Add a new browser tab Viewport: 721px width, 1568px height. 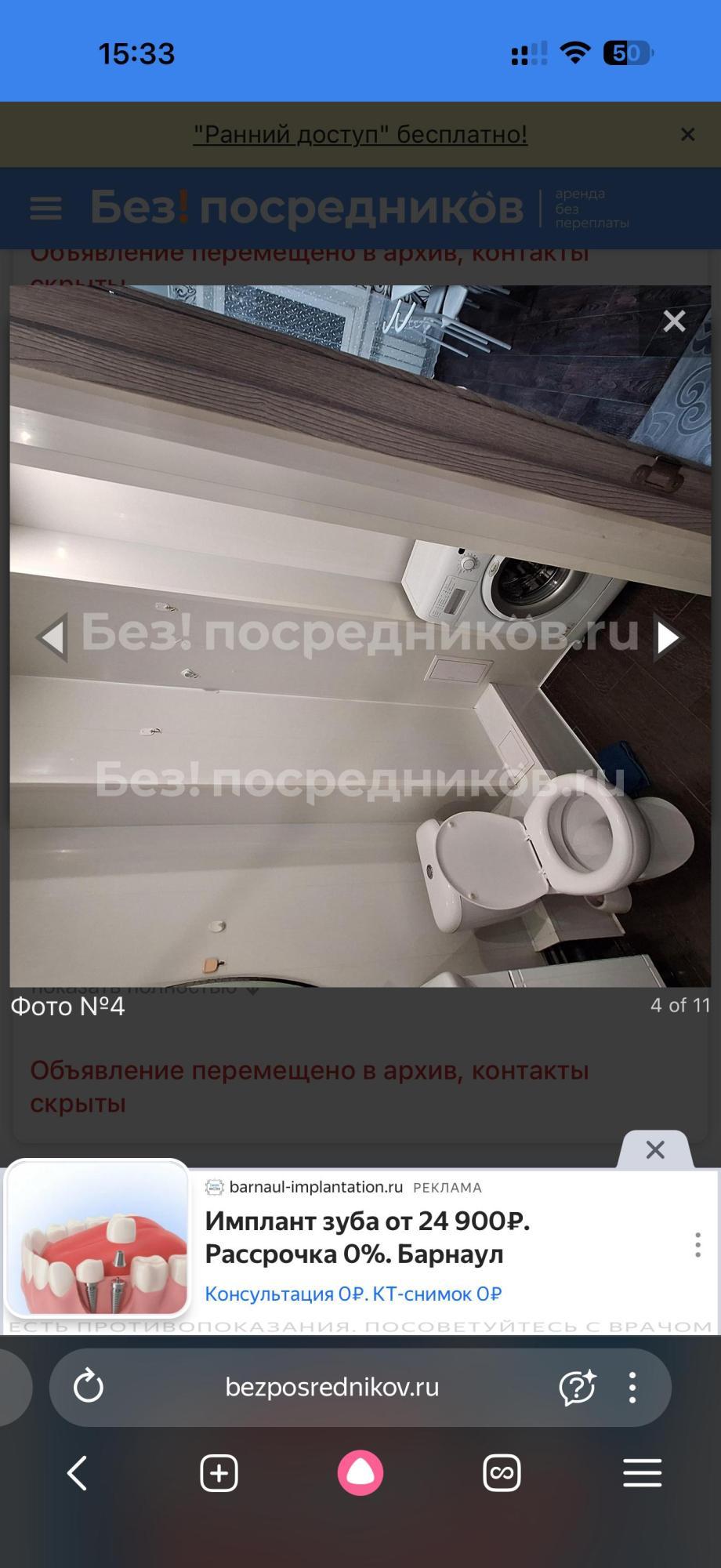[x=219, y=1473]
